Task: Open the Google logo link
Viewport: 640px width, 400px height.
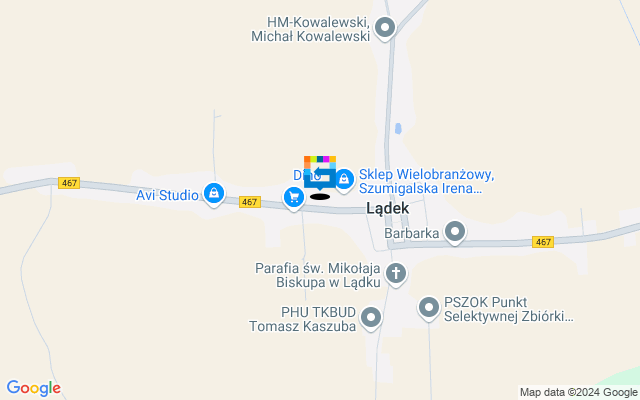Action: pos(33,388)
